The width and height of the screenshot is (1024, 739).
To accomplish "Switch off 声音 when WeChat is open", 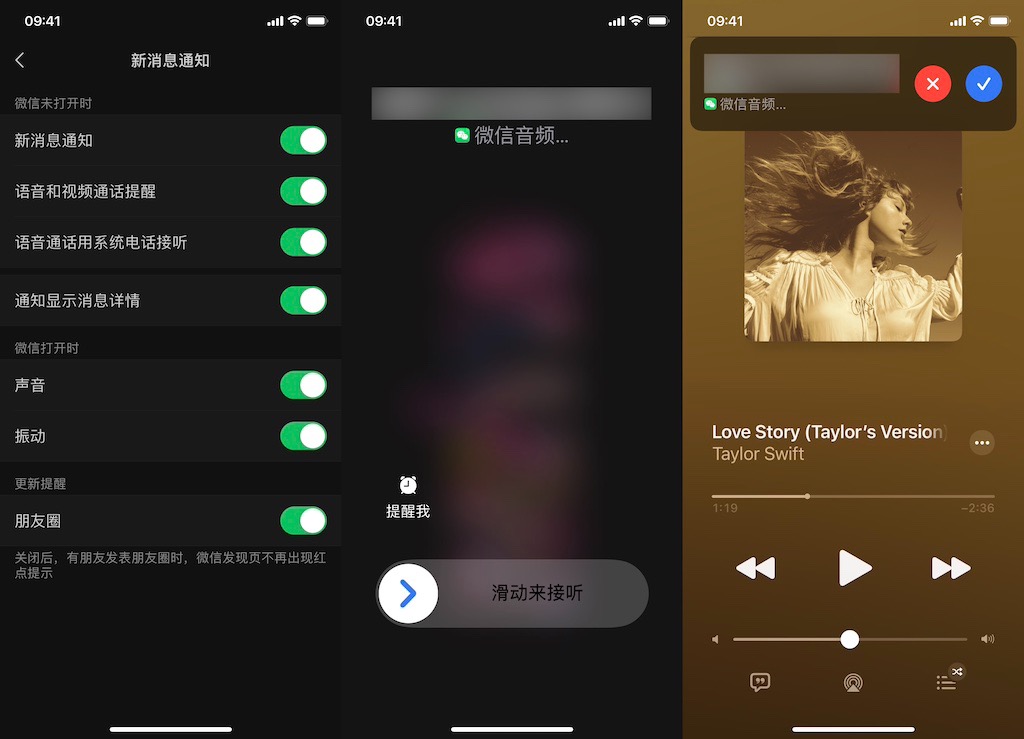I will (x=303, y=385).
